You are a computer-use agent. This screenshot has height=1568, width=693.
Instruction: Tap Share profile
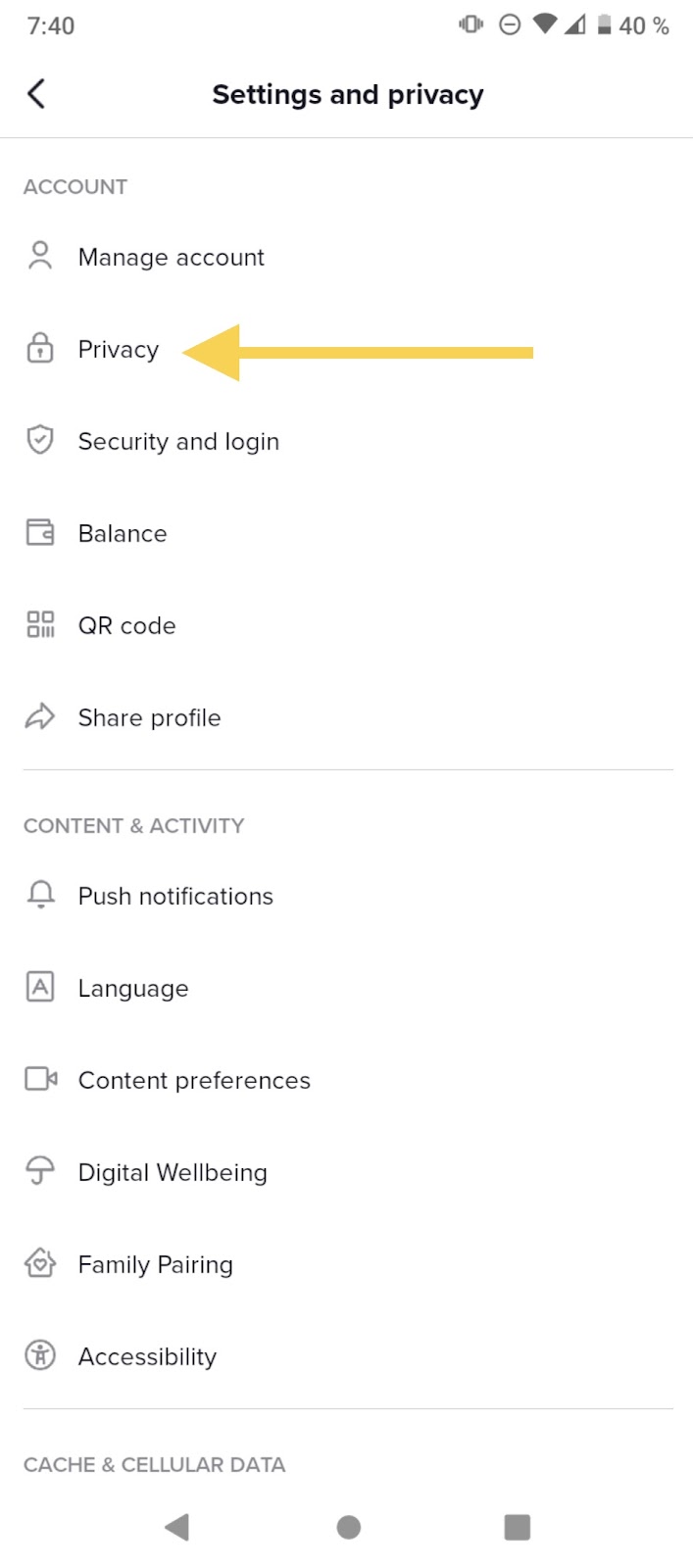pyautogui.click(x=149, y=718)
